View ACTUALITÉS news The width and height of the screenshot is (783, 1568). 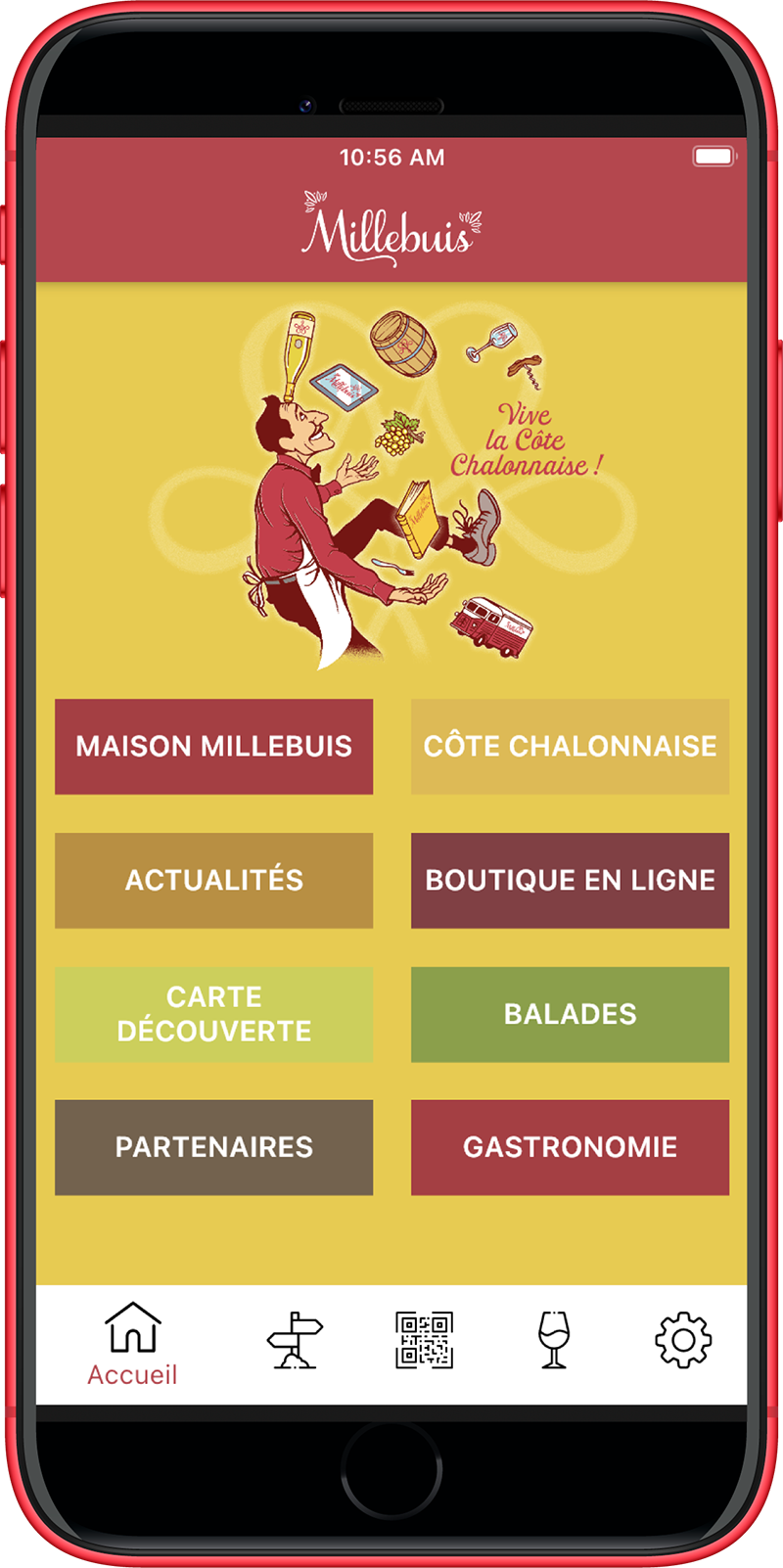pos(213,879)
